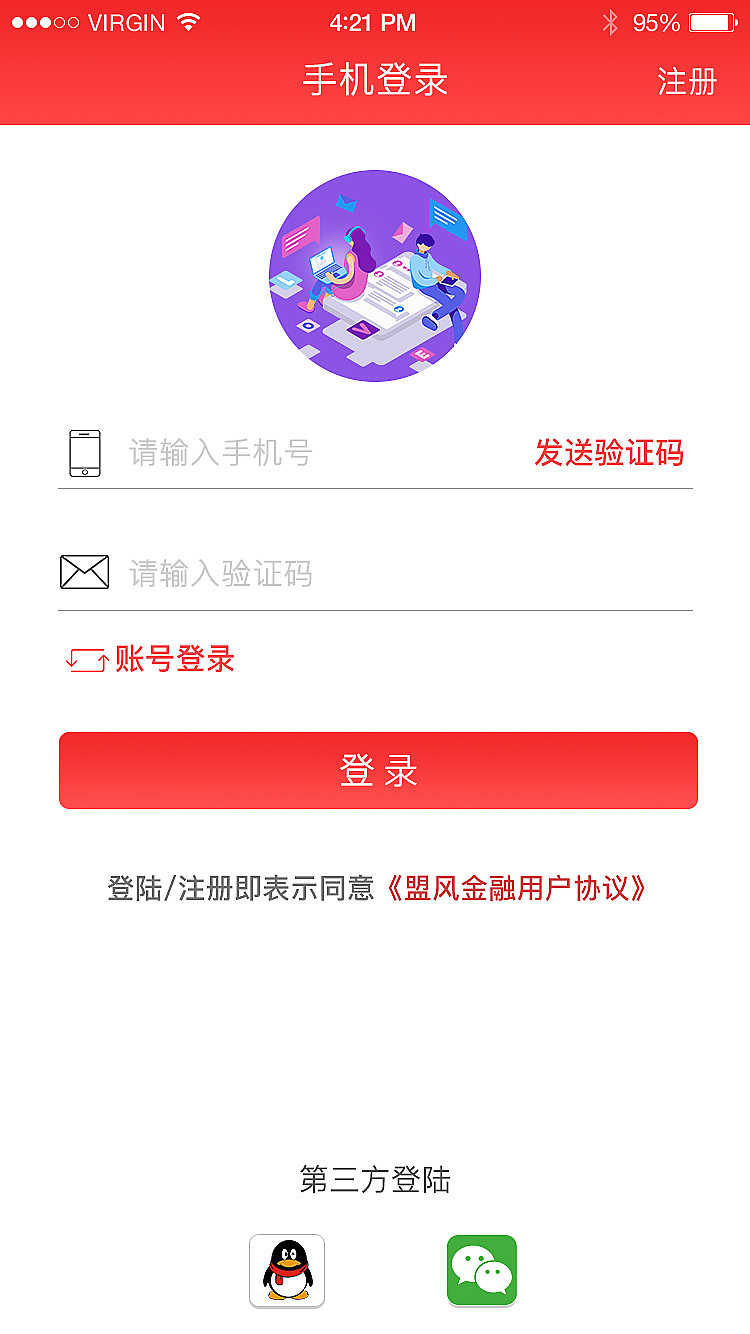750x1334 pixels.
Task: Click the 手机登录 title
Action: 374,80
